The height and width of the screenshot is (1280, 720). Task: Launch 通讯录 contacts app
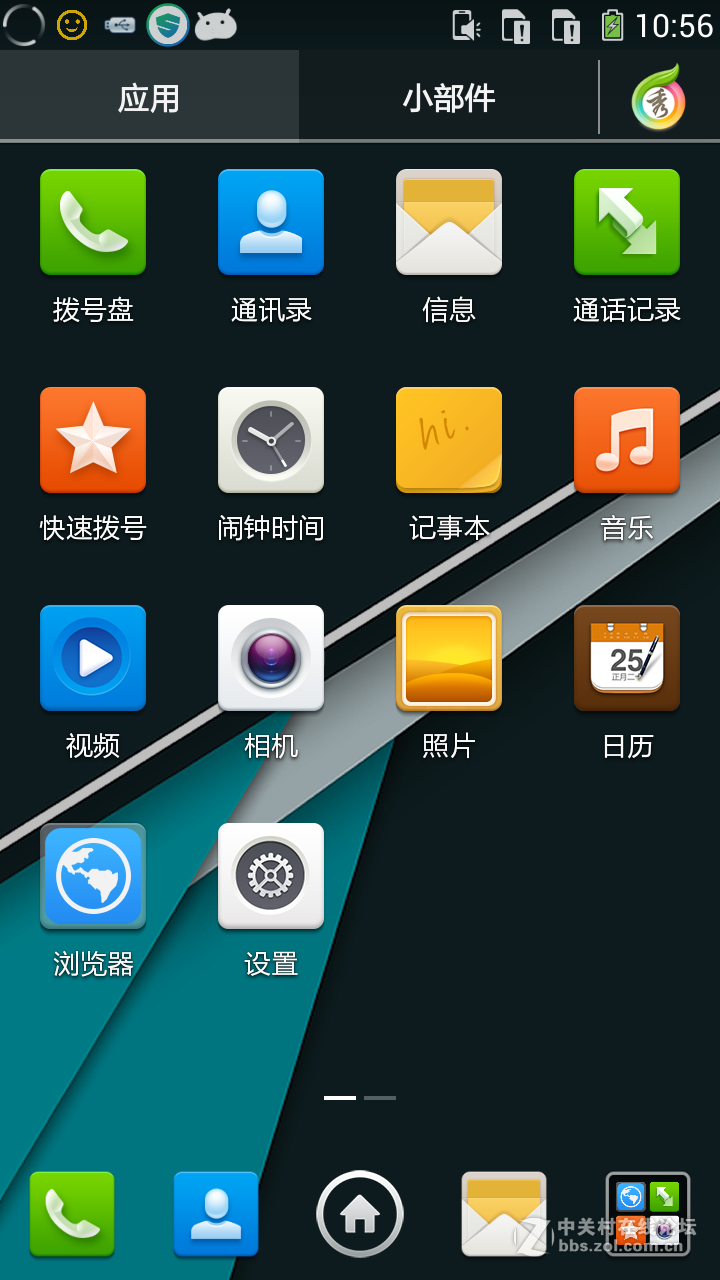coord(271,222)
